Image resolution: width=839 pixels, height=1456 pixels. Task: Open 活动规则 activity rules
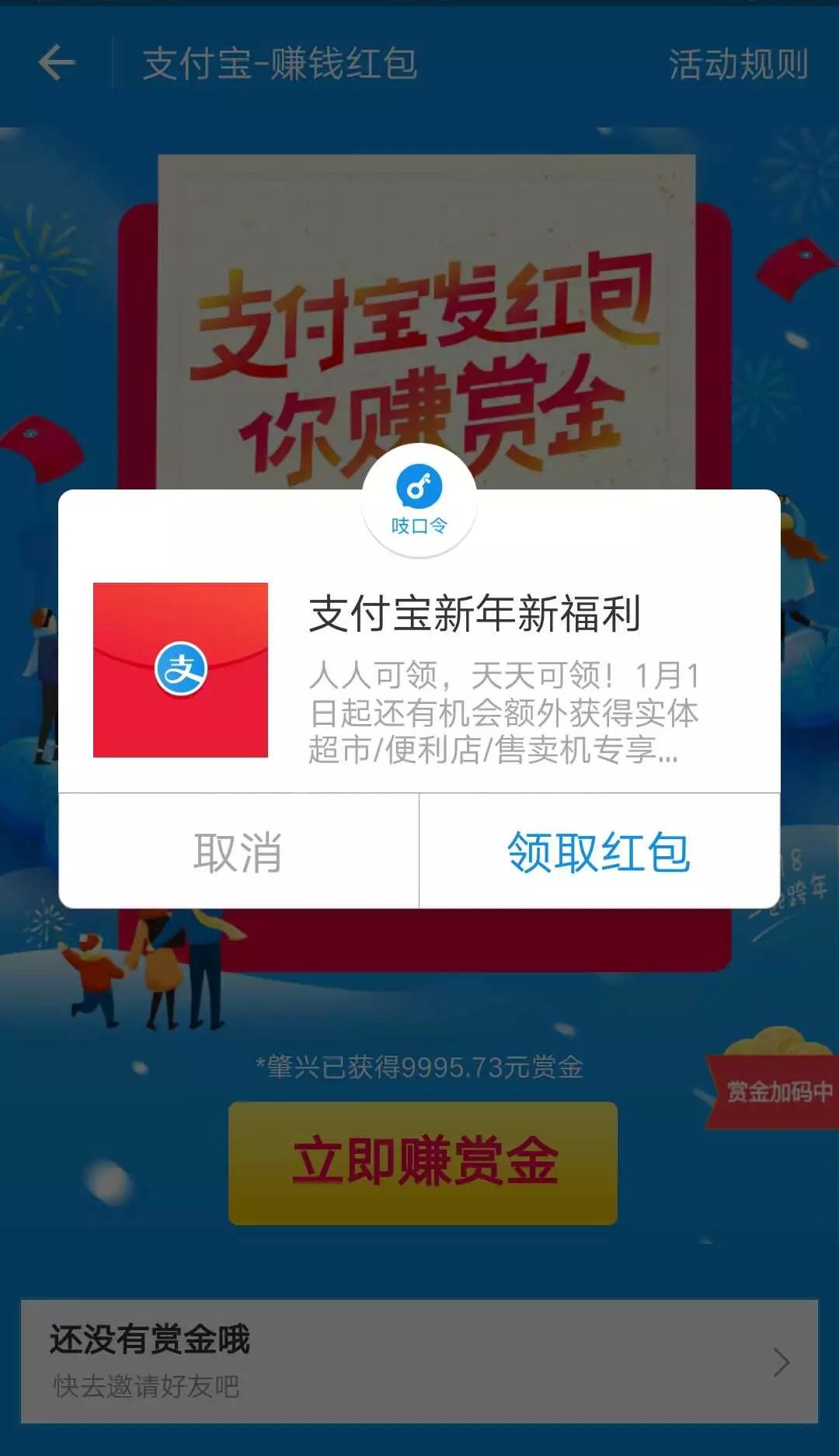click(738, 64)
